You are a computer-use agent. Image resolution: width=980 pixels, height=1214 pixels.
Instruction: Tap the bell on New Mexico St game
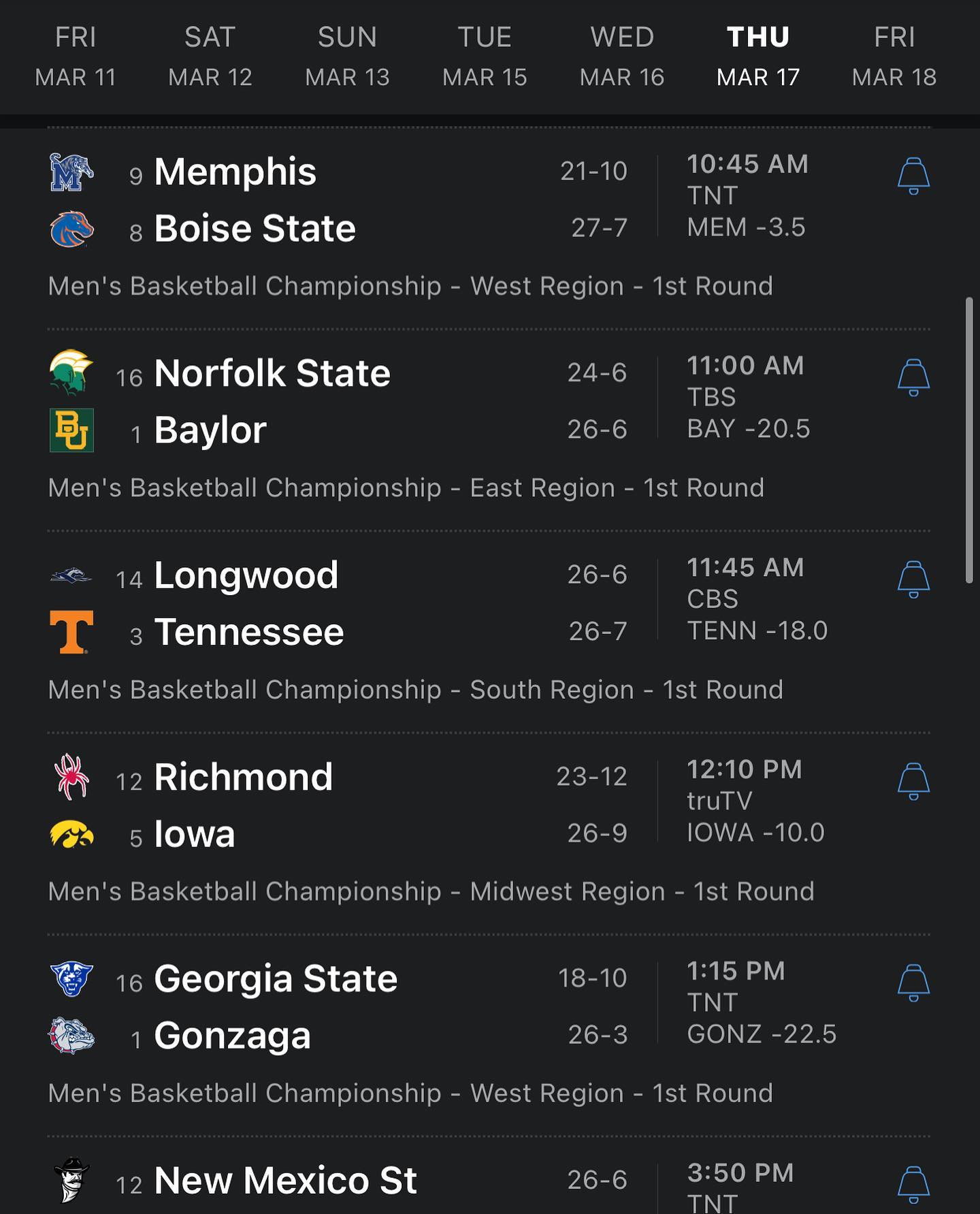pos(913,1185)
